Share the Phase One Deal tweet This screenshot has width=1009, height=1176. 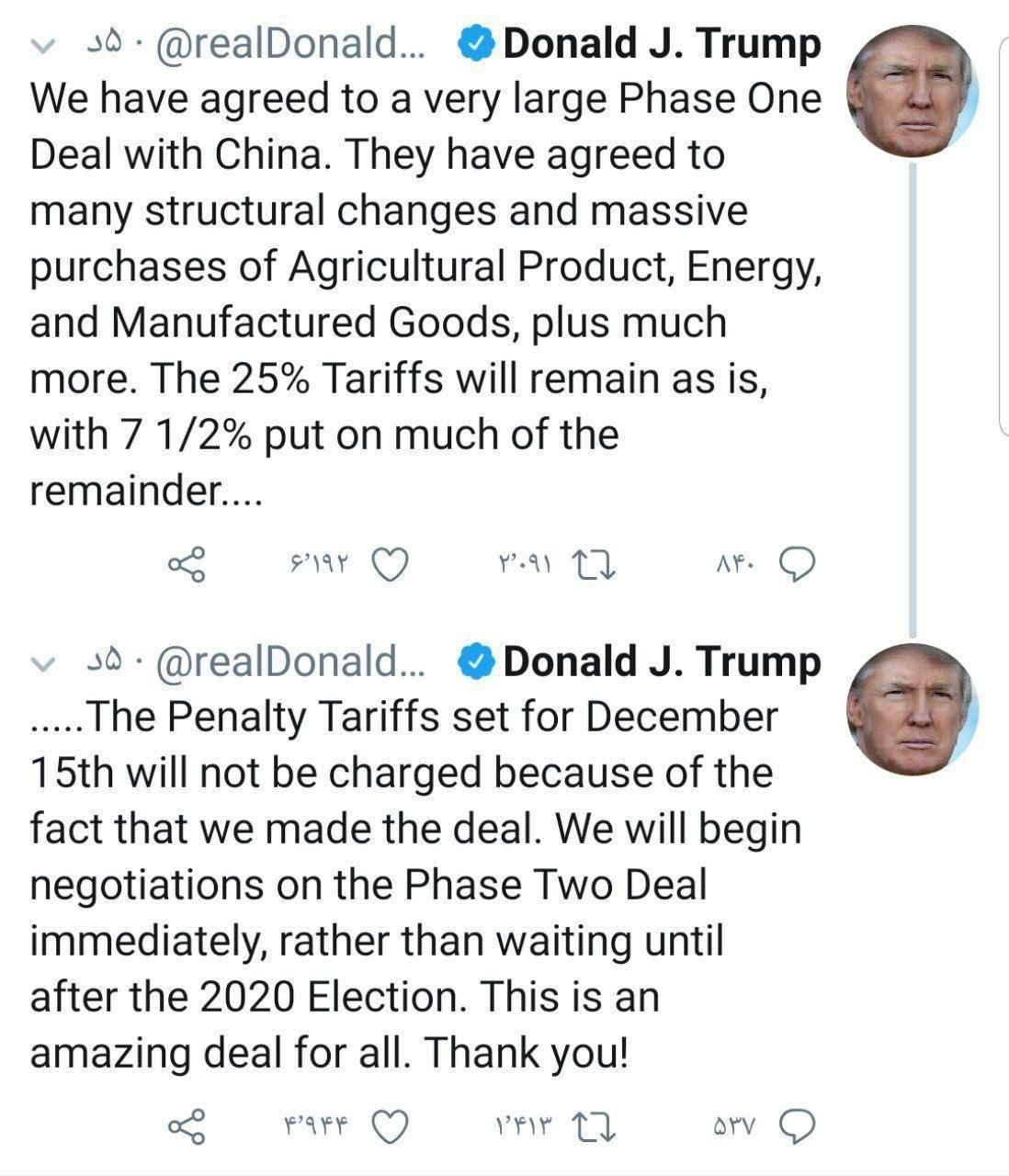click(x=187, y=564)
